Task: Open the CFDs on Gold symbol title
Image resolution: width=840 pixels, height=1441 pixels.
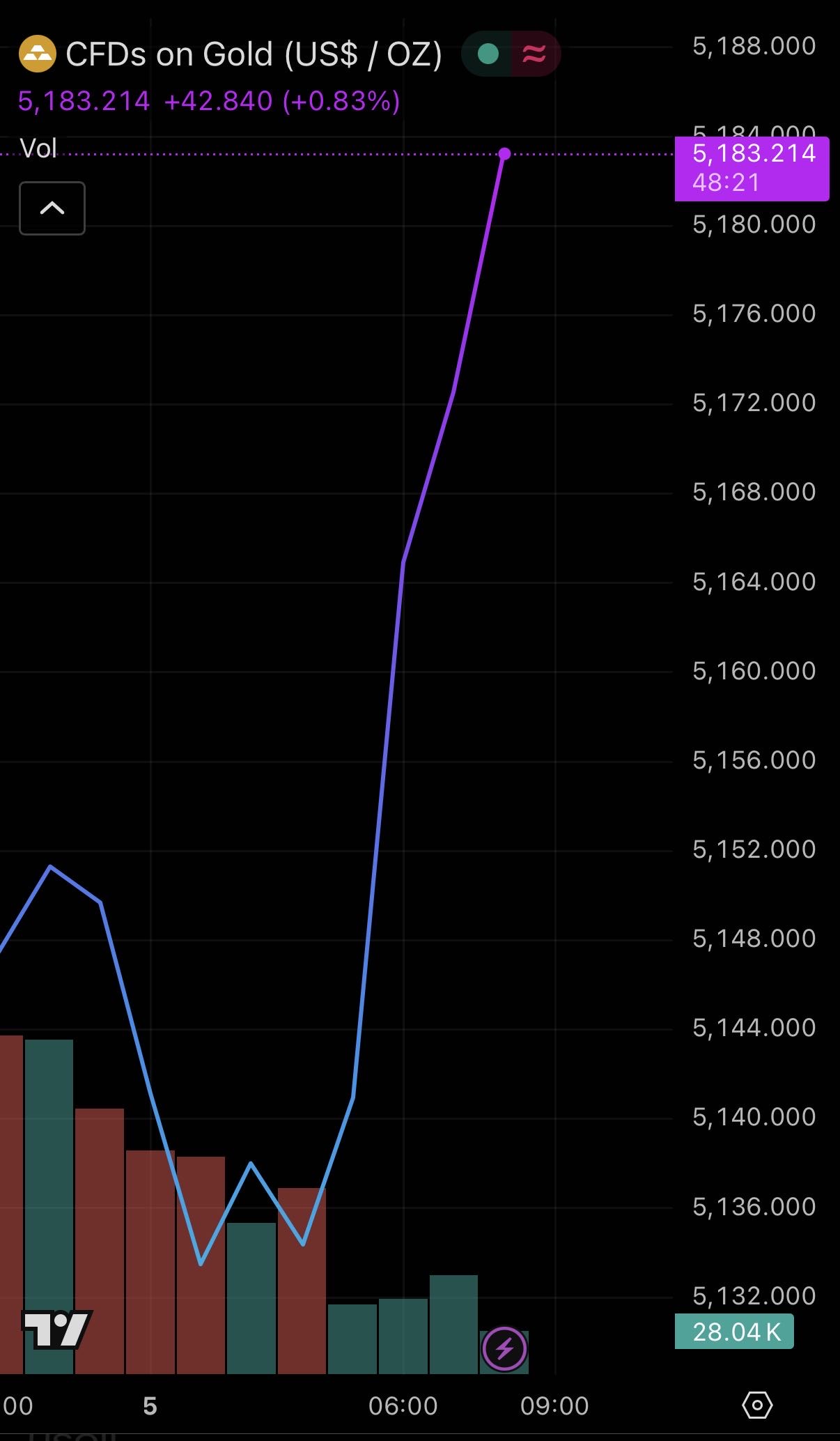Action: coord(254,54)
